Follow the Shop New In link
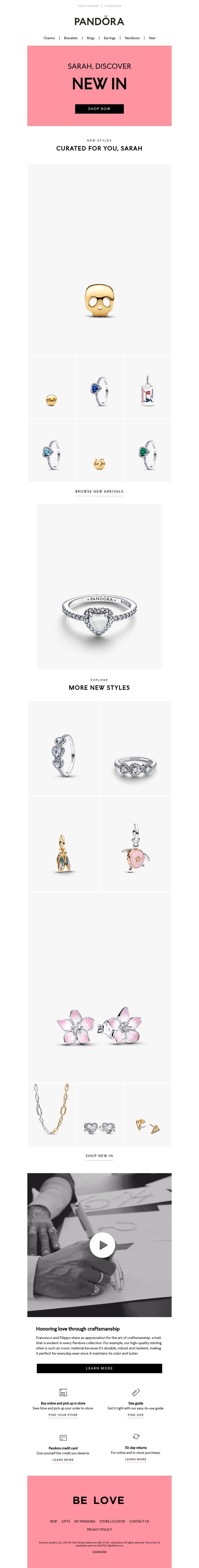Image resolution: width=199 pixels, height=1568 pixels. pos(99,1155)
